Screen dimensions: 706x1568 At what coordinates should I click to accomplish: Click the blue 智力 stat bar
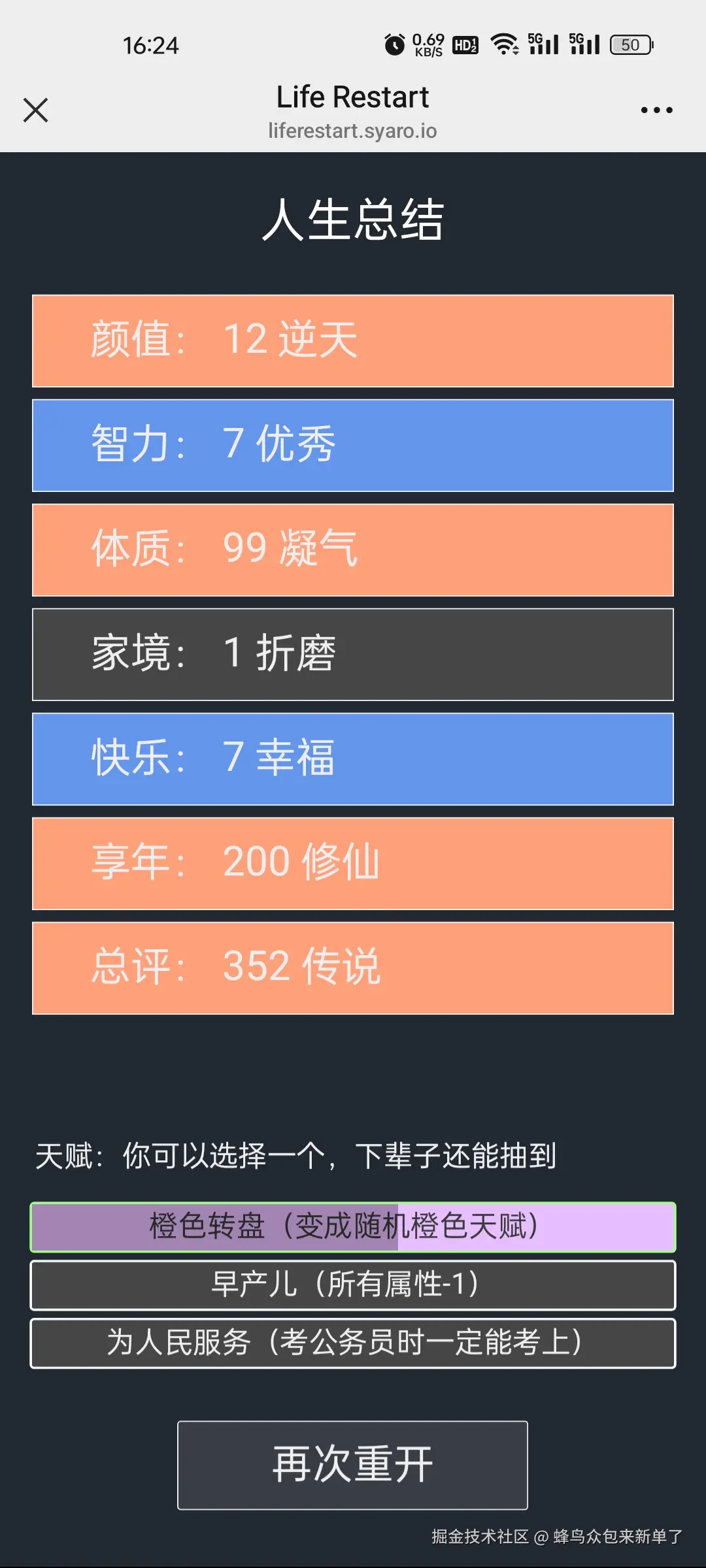coord(353,445)
